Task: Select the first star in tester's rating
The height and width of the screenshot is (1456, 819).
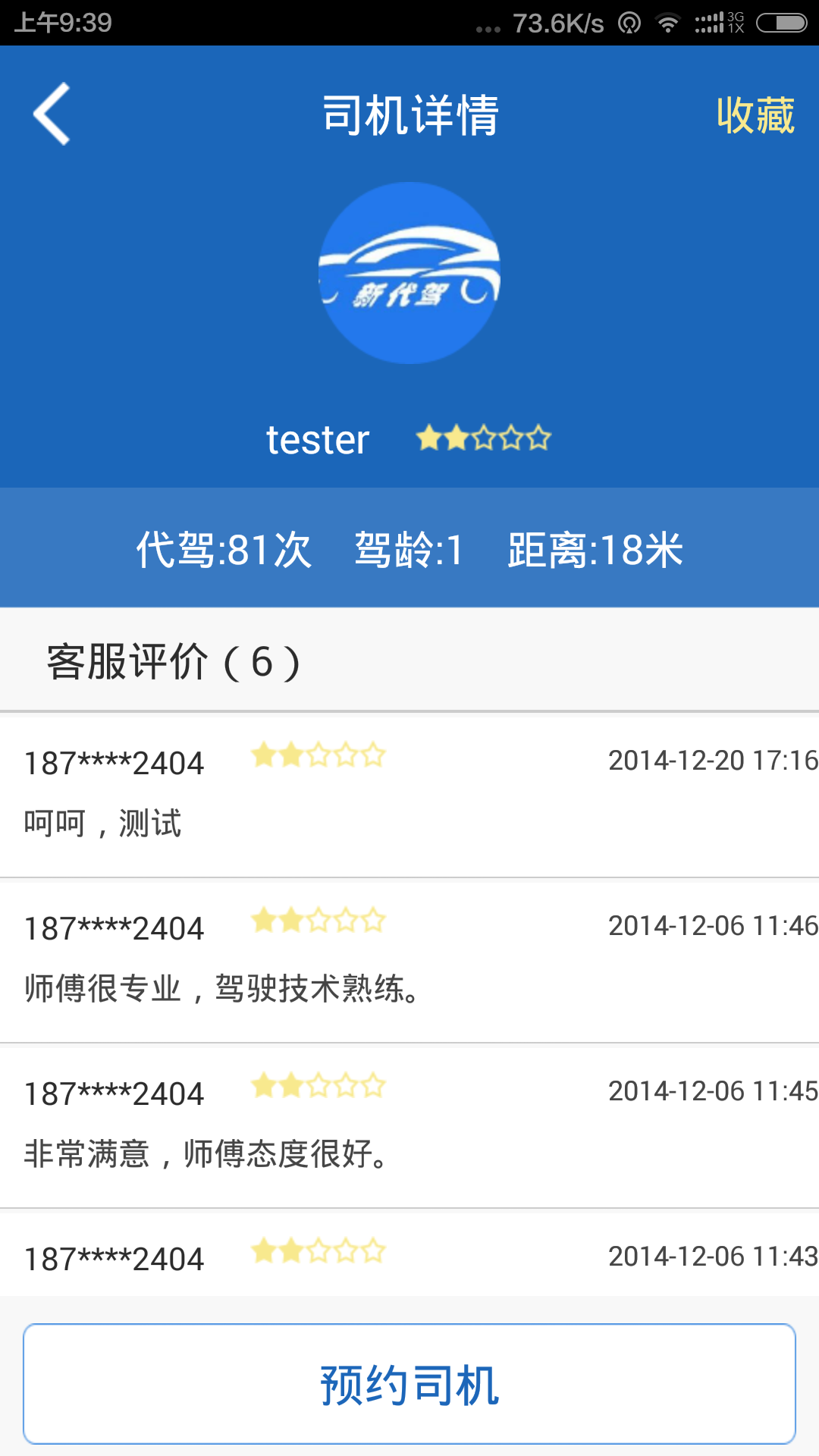Action: point(429,438)
